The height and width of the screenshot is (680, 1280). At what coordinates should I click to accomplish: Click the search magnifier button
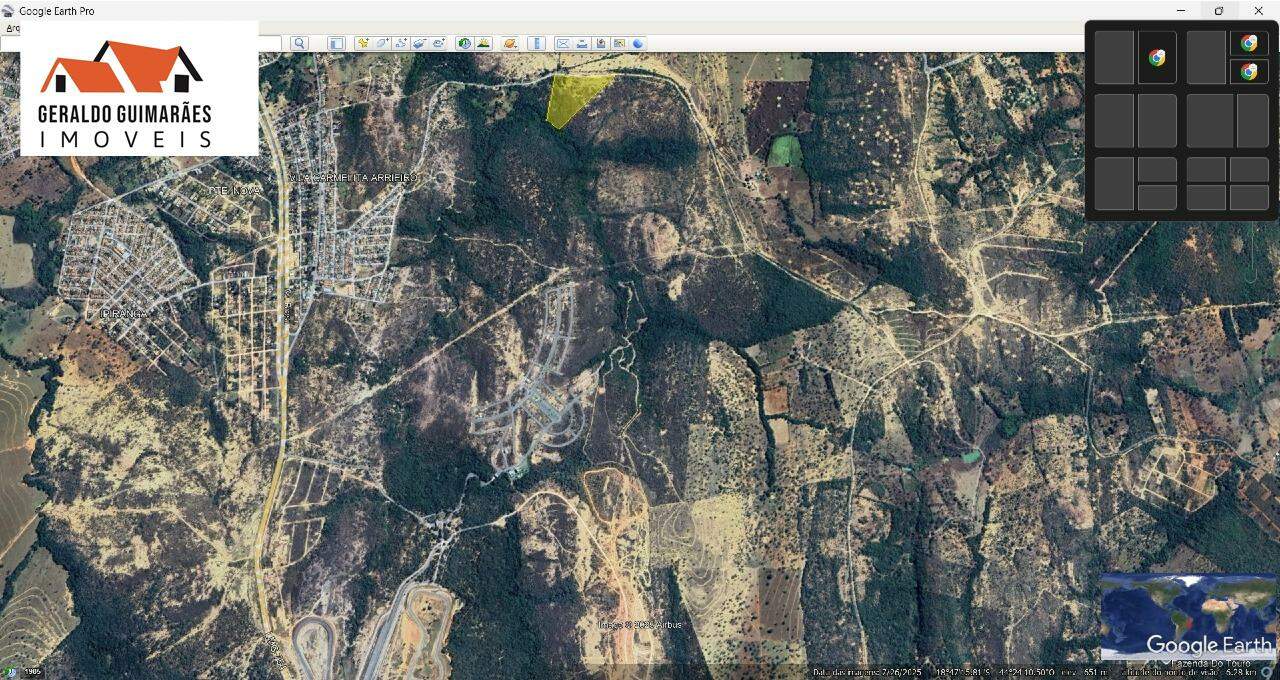[299, 43]
